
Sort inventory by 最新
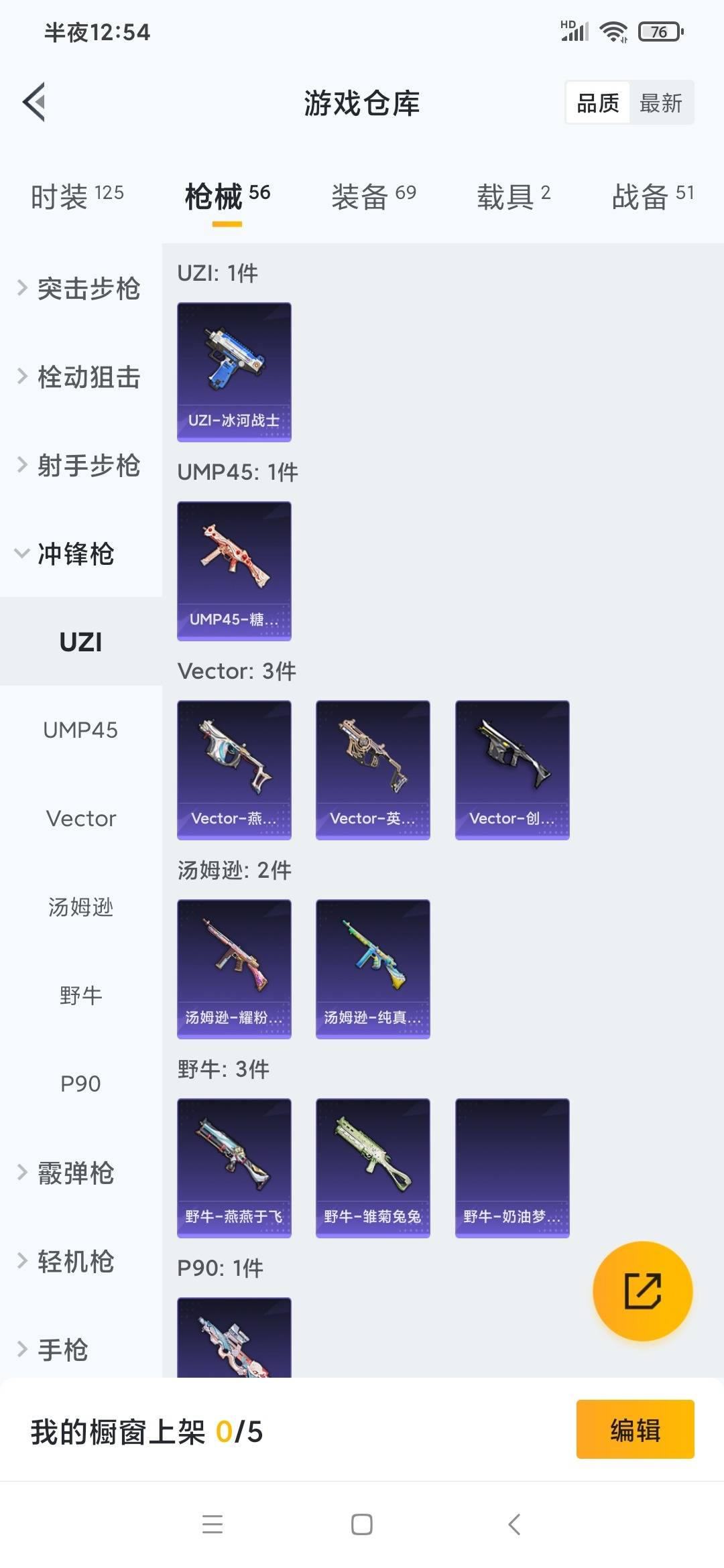pyautogui.click(x=660, y=103)
